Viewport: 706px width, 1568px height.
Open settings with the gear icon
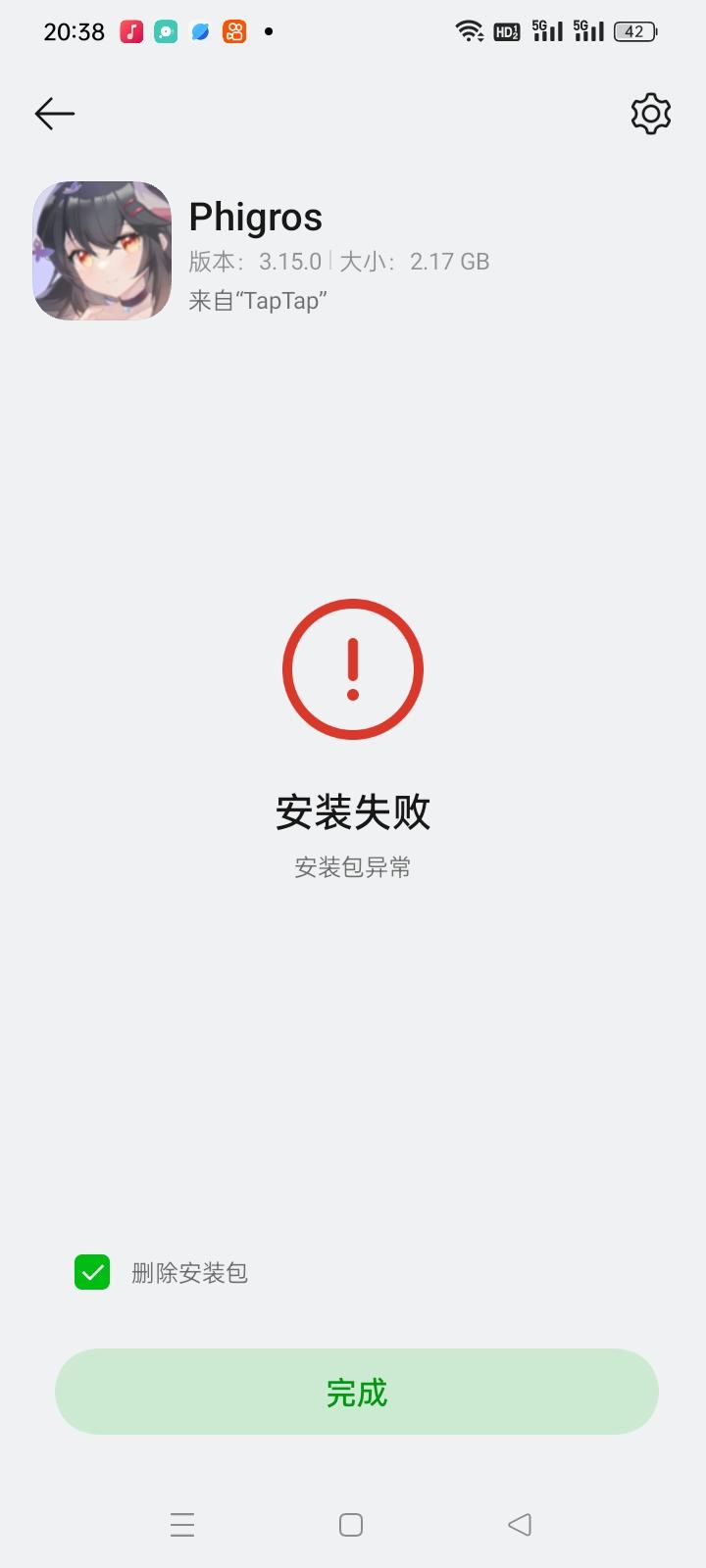649,113
